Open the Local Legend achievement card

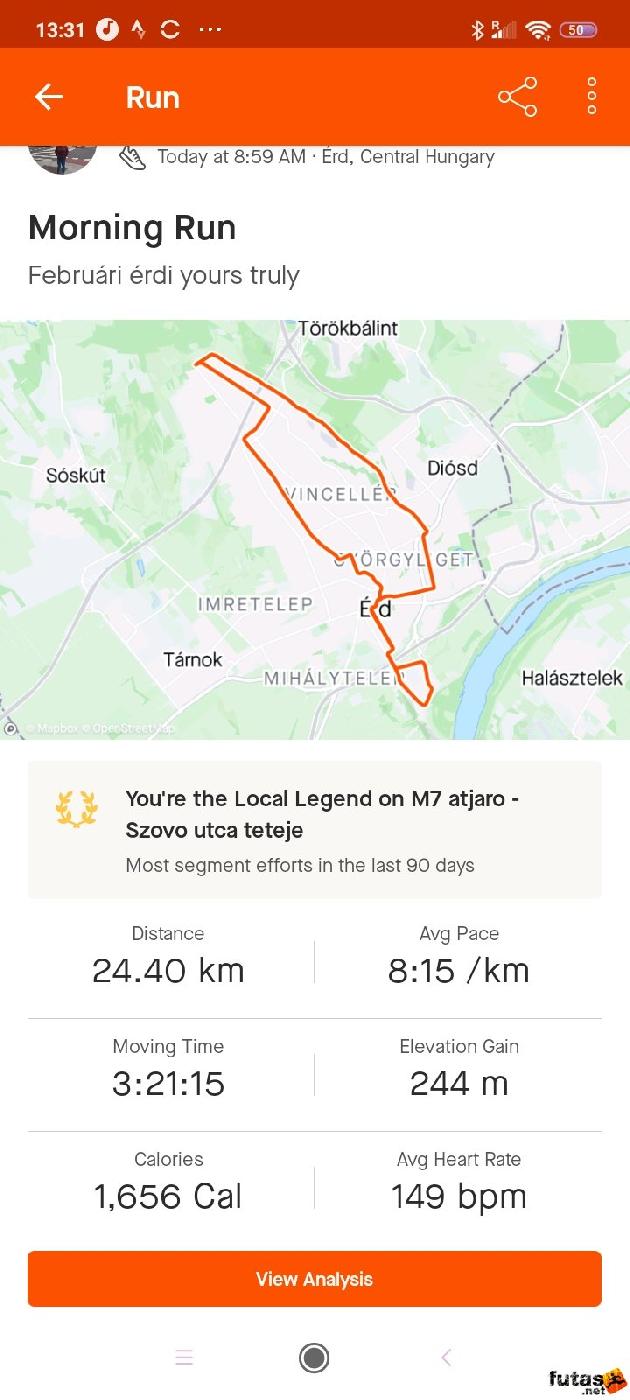pos(315,830)
